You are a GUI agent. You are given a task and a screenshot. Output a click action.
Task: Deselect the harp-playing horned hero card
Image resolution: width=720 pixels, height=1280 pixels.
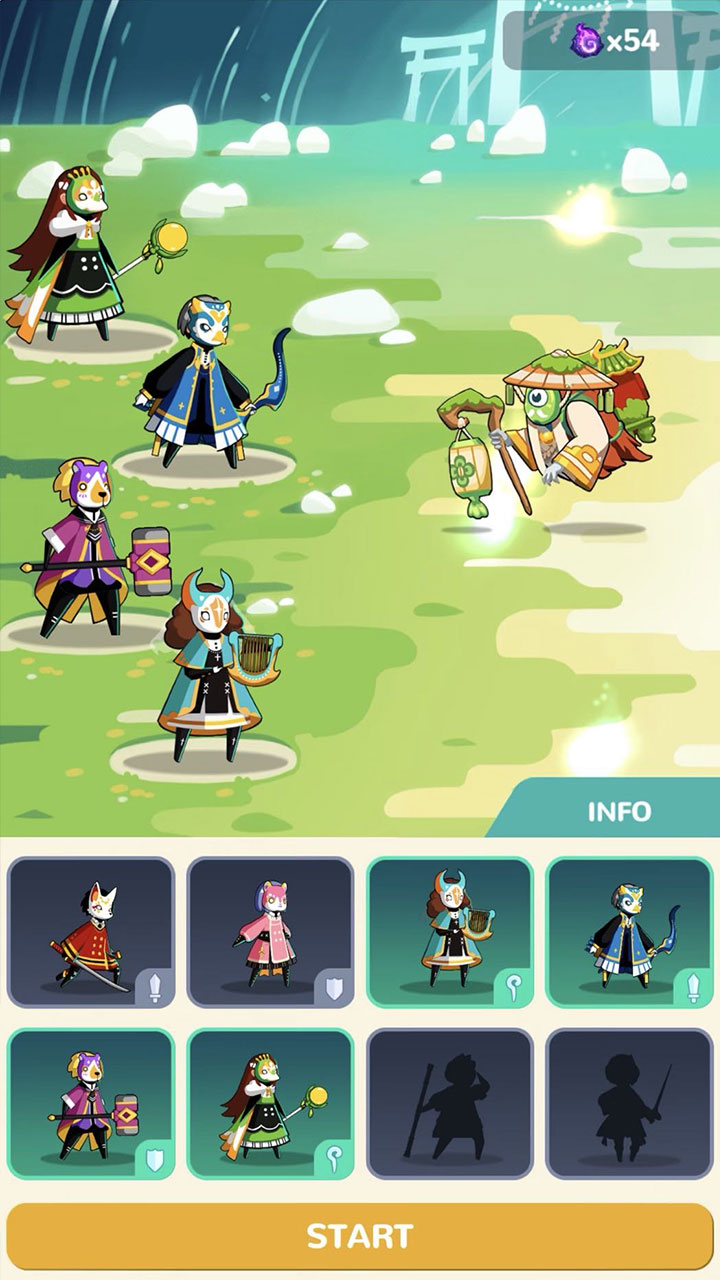pyautogui.click(x=450, y=932)
